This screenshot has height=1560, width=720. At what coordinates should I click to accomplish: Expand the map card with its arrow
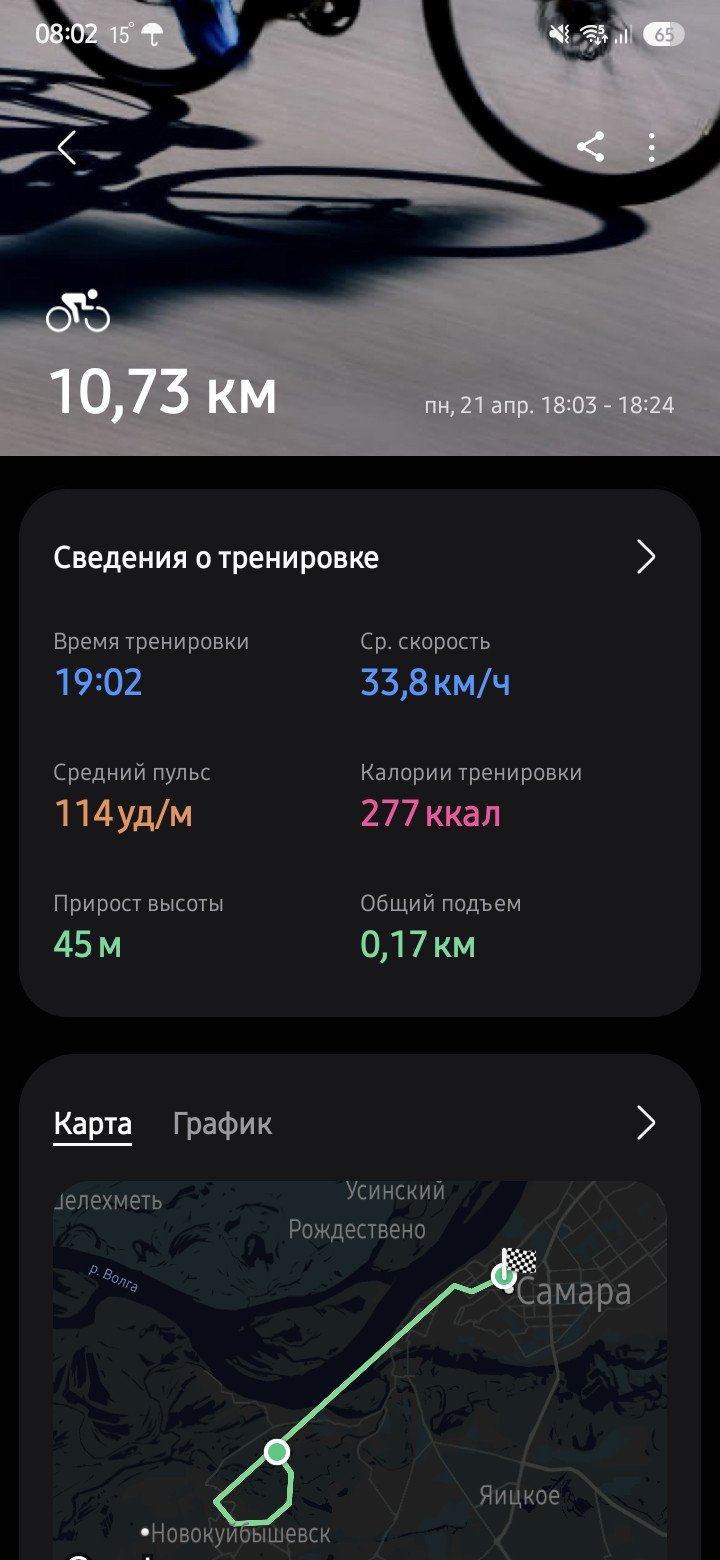pyautogui.click(x=646, y=1123)
